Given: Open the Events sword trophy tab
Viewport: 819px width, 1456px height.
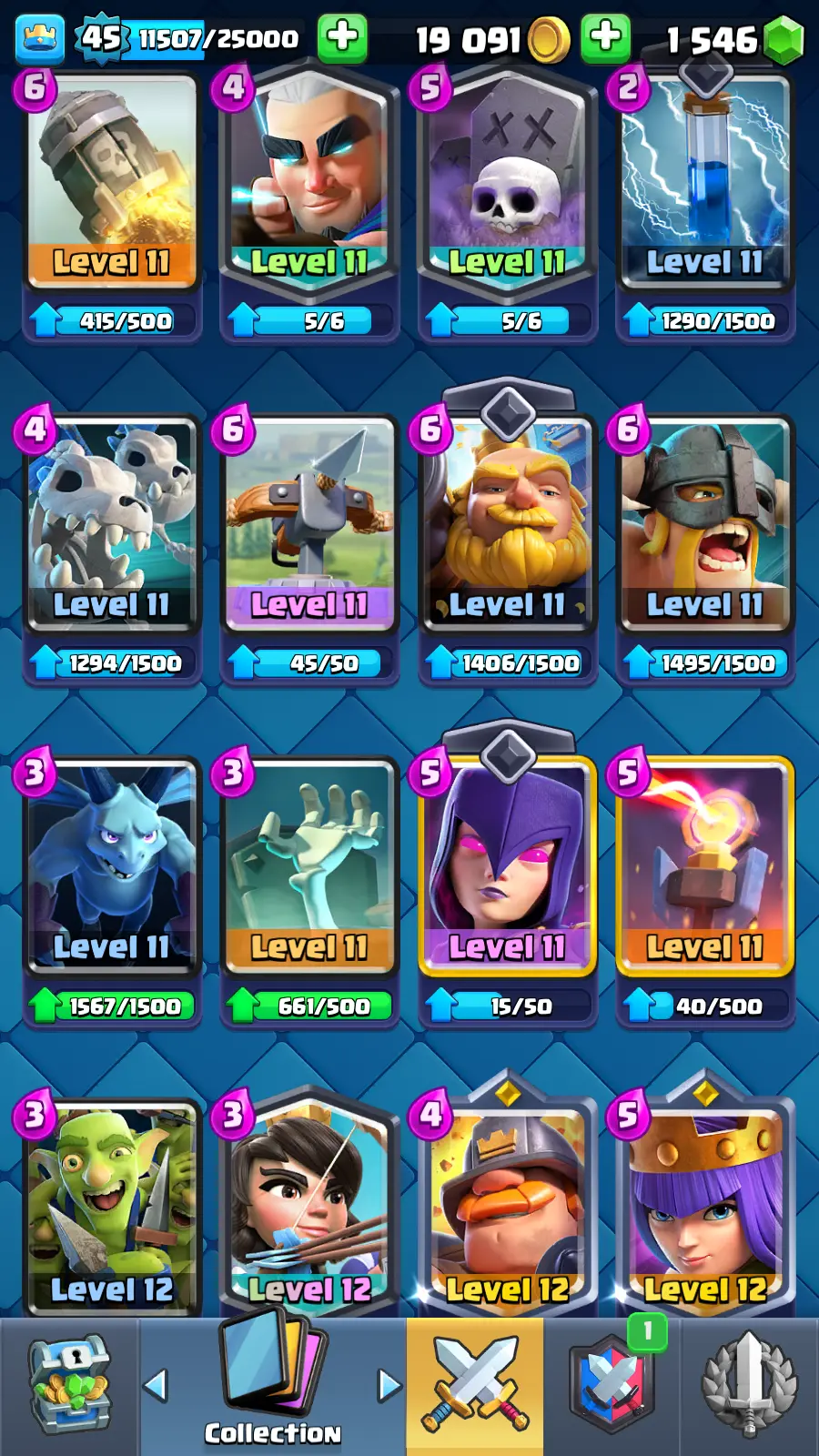Looking at the screenshot, I should pyautogui.click(x=749, y=1385).
